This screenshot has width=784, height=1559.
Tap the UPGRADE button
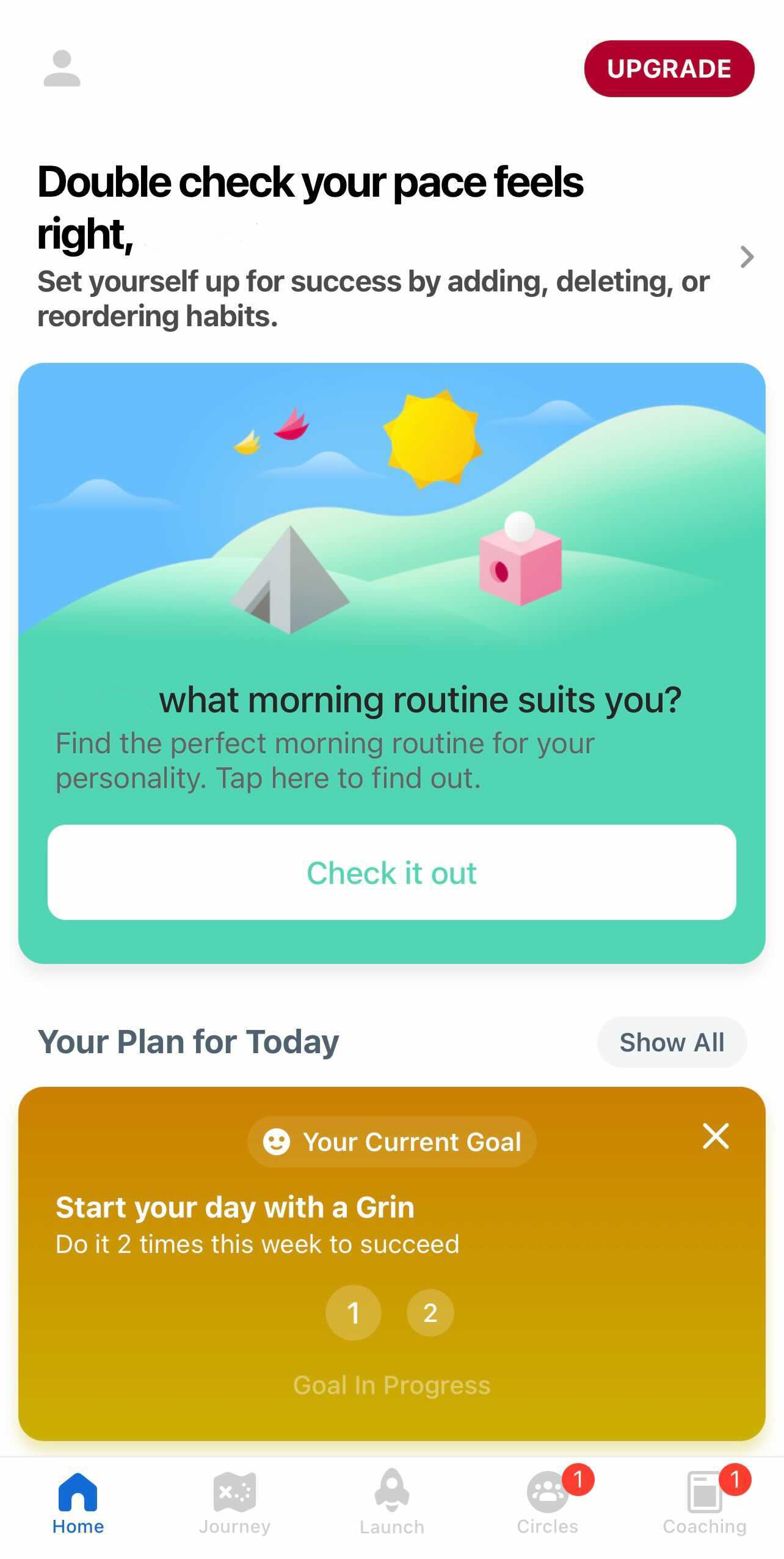click(670, 68)
